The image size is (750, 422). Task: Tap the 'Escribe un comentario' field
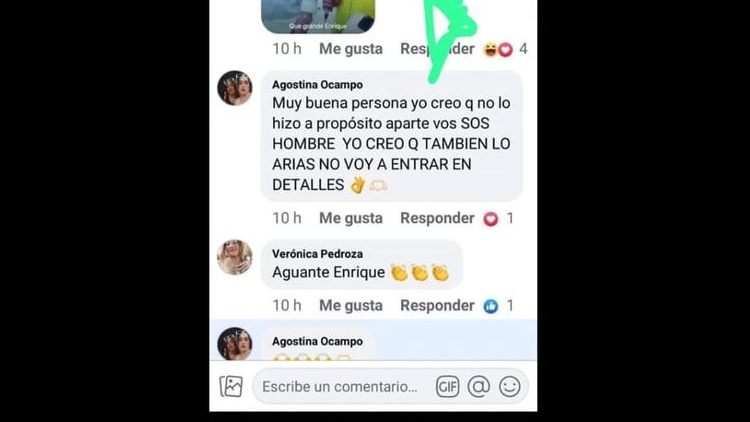pyautogui.click(x=340, y=386)
